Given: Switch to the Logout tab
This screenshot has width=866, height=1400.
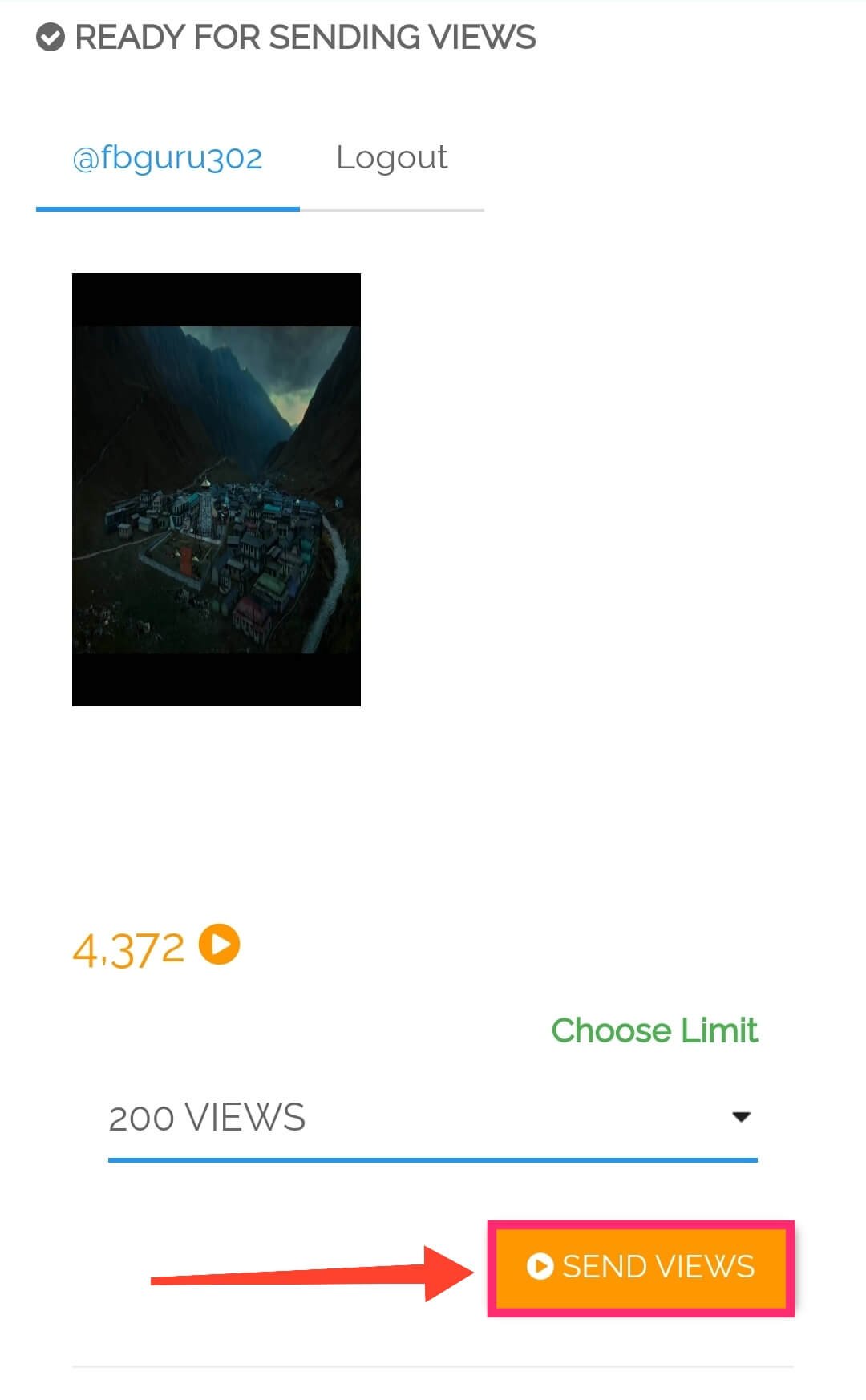Looking at the screenshot, I should 391,158.
